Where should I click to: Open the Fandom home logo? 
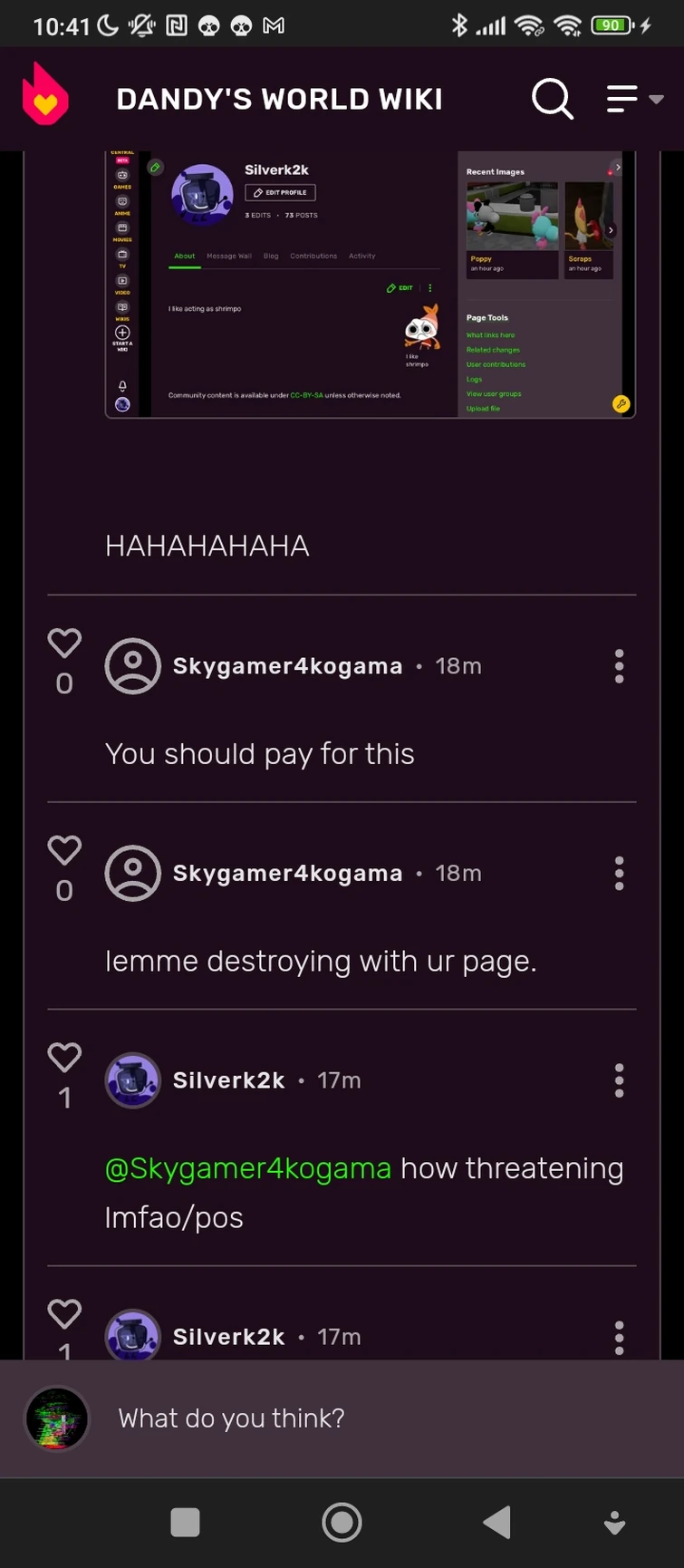pos(44,97)
